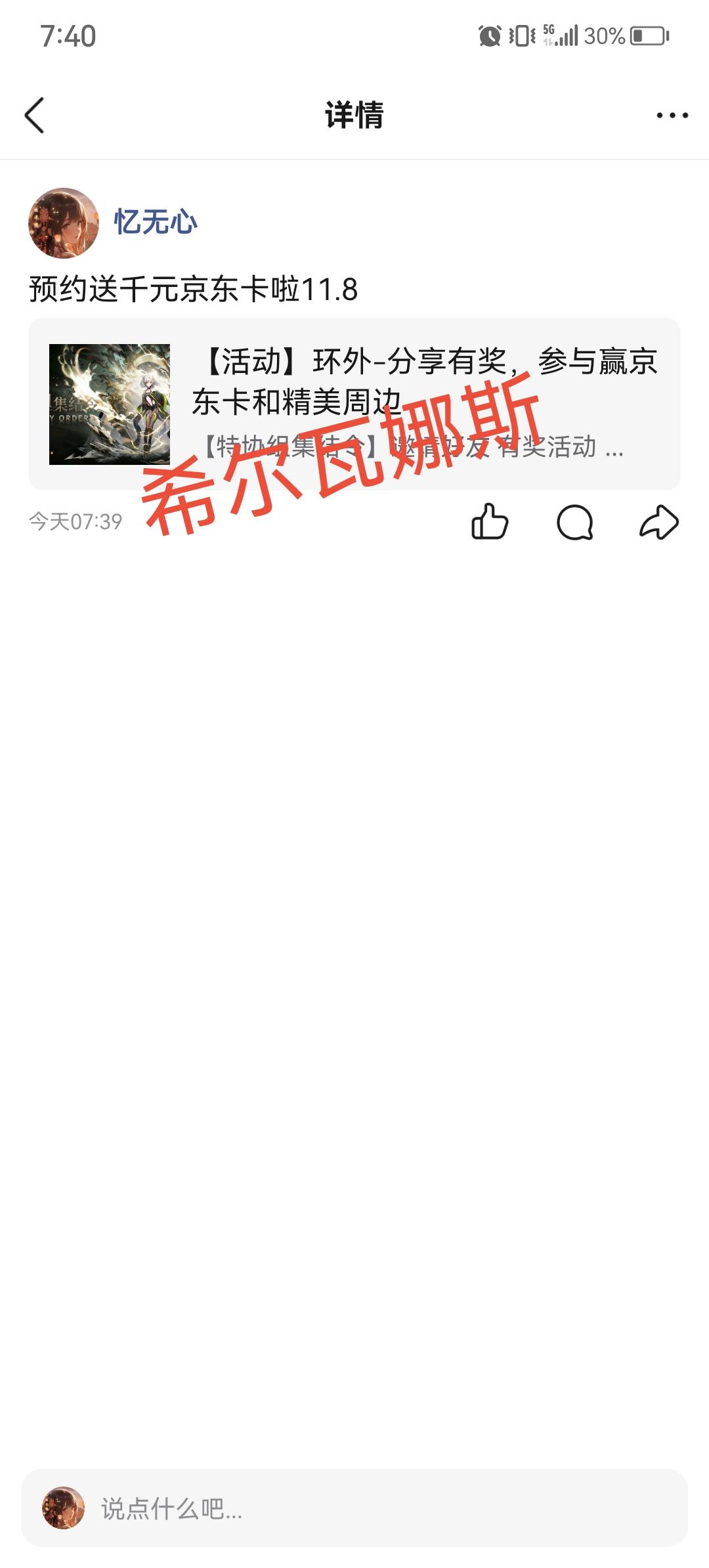Screen dimensions: 709x1568
Task: Open 忆无心's profile avatar
Action: [64, 223]
